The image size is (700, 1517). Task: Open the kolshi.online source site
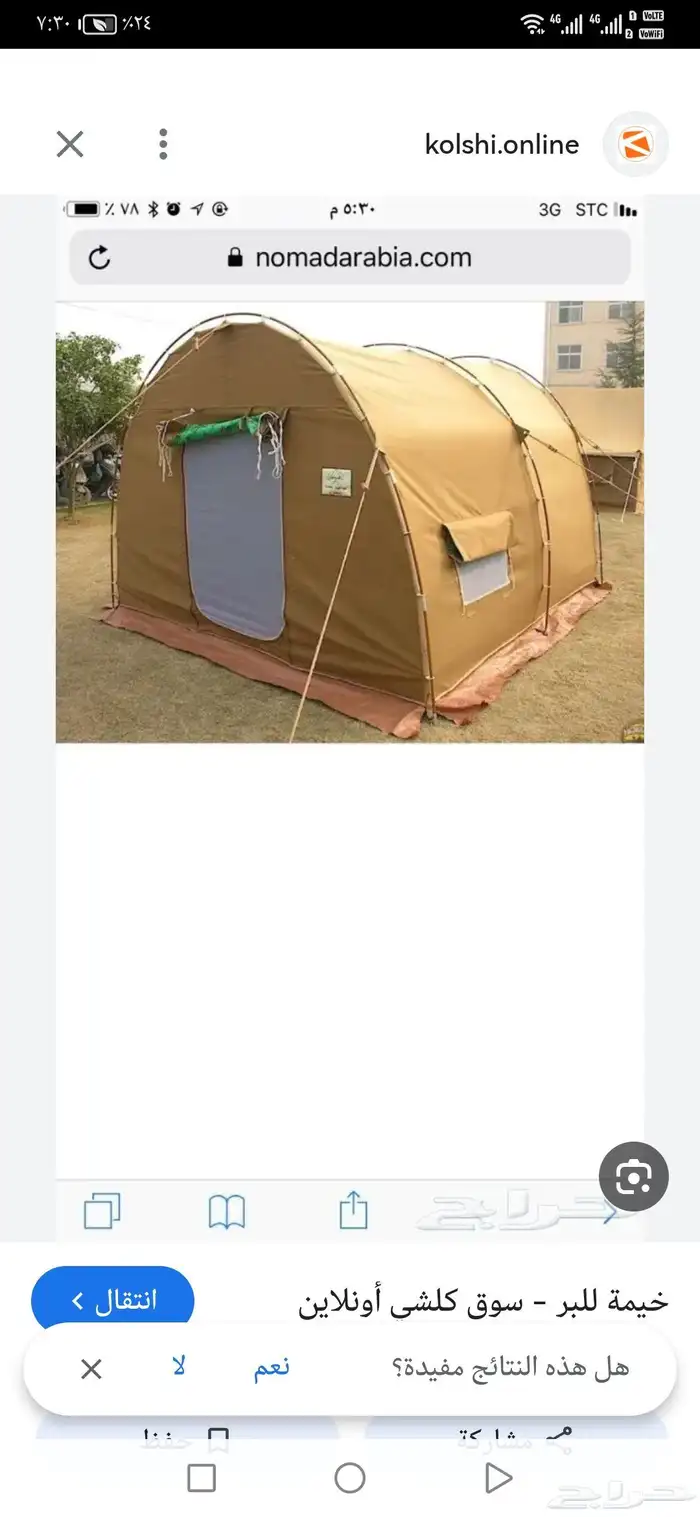click(502, 145)
